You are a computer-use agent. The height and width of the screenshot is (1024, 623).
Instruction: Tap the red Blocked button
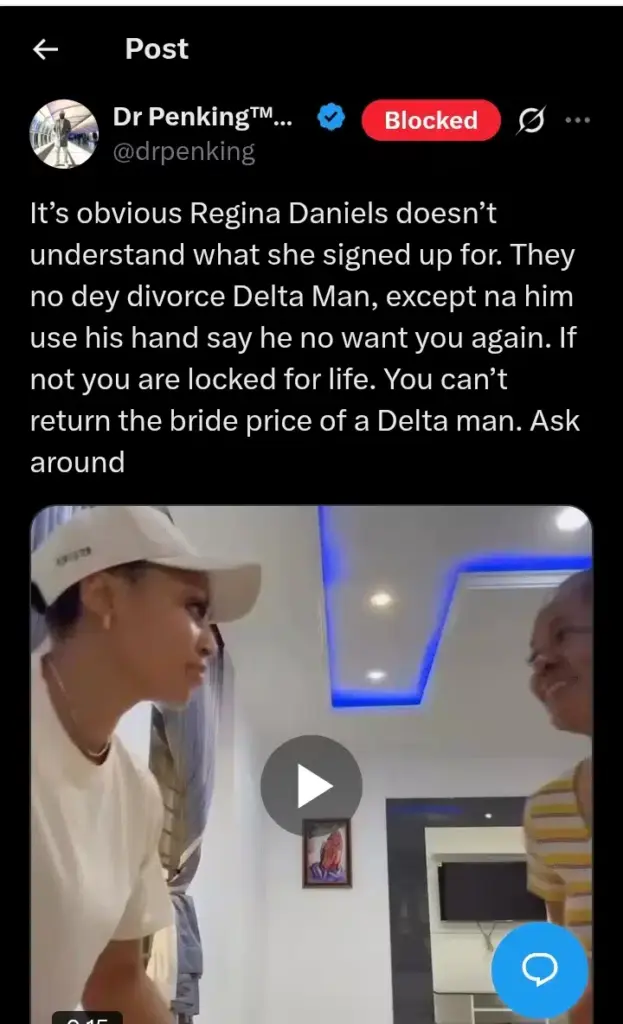431,120
